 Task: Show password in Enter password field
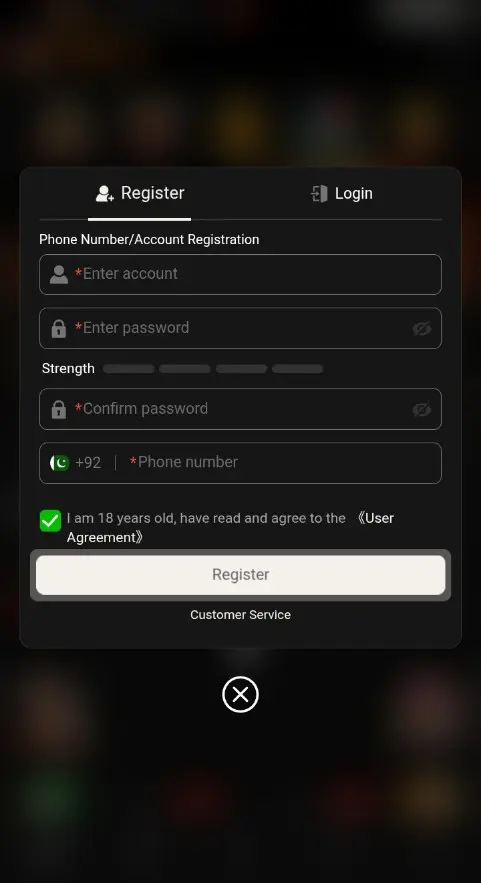(421, 329)
